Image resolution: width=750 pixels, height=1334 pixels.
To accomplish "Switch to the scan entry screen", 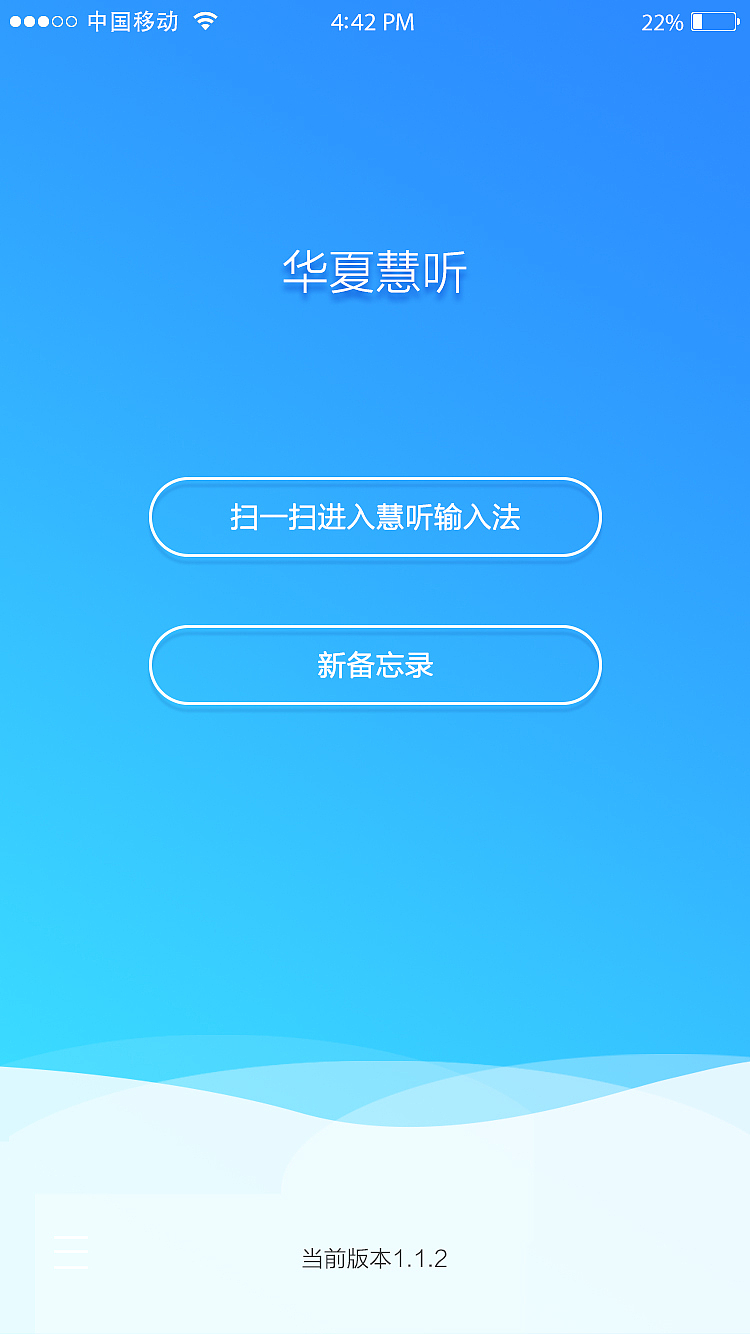I will pyautogui.click(x=375, y=517).
